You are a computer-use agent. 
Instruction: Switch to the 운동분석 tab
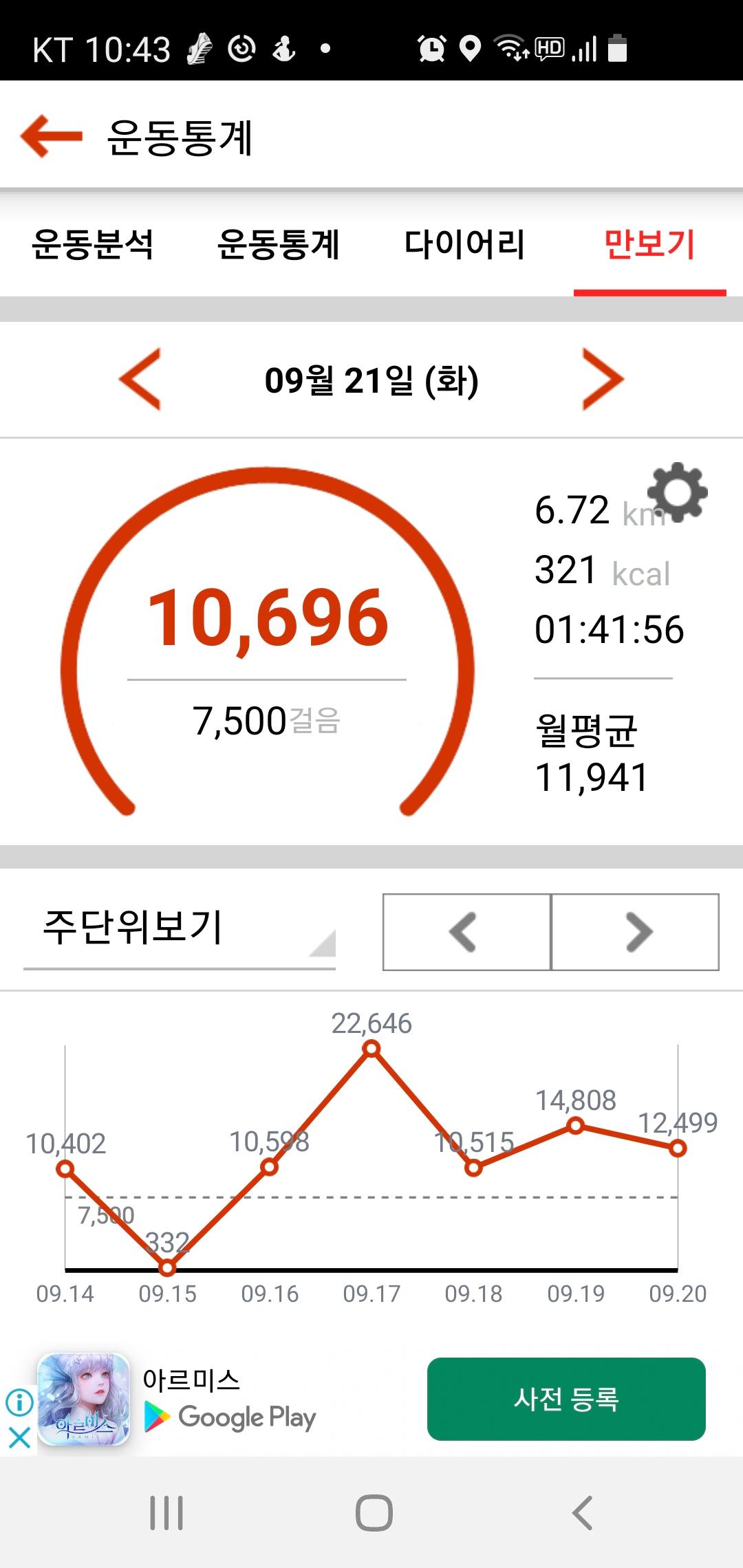93,245
